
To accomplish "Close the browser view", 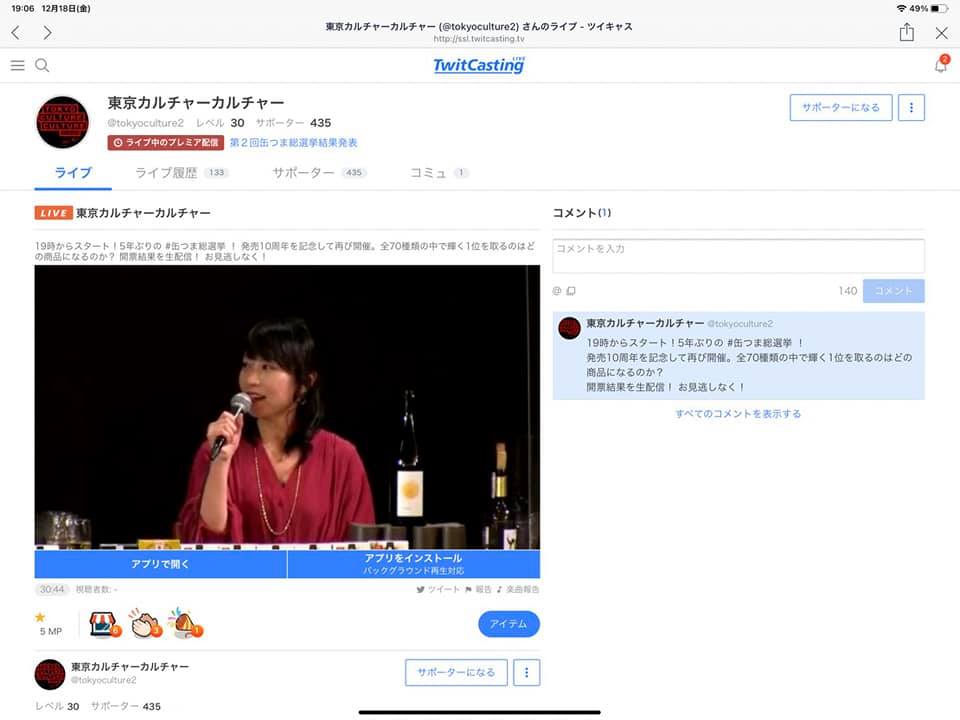I will (x=941, y=33).
